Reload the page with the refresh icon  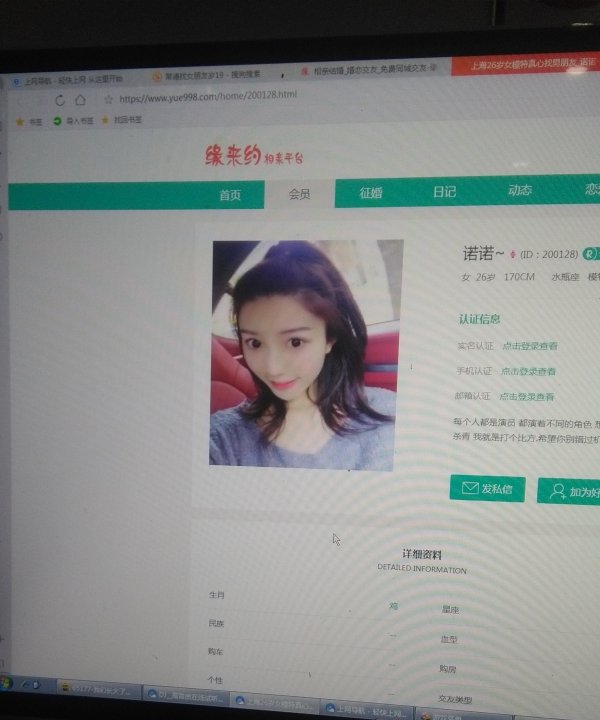pyautogui.click(x=59, y=100)
